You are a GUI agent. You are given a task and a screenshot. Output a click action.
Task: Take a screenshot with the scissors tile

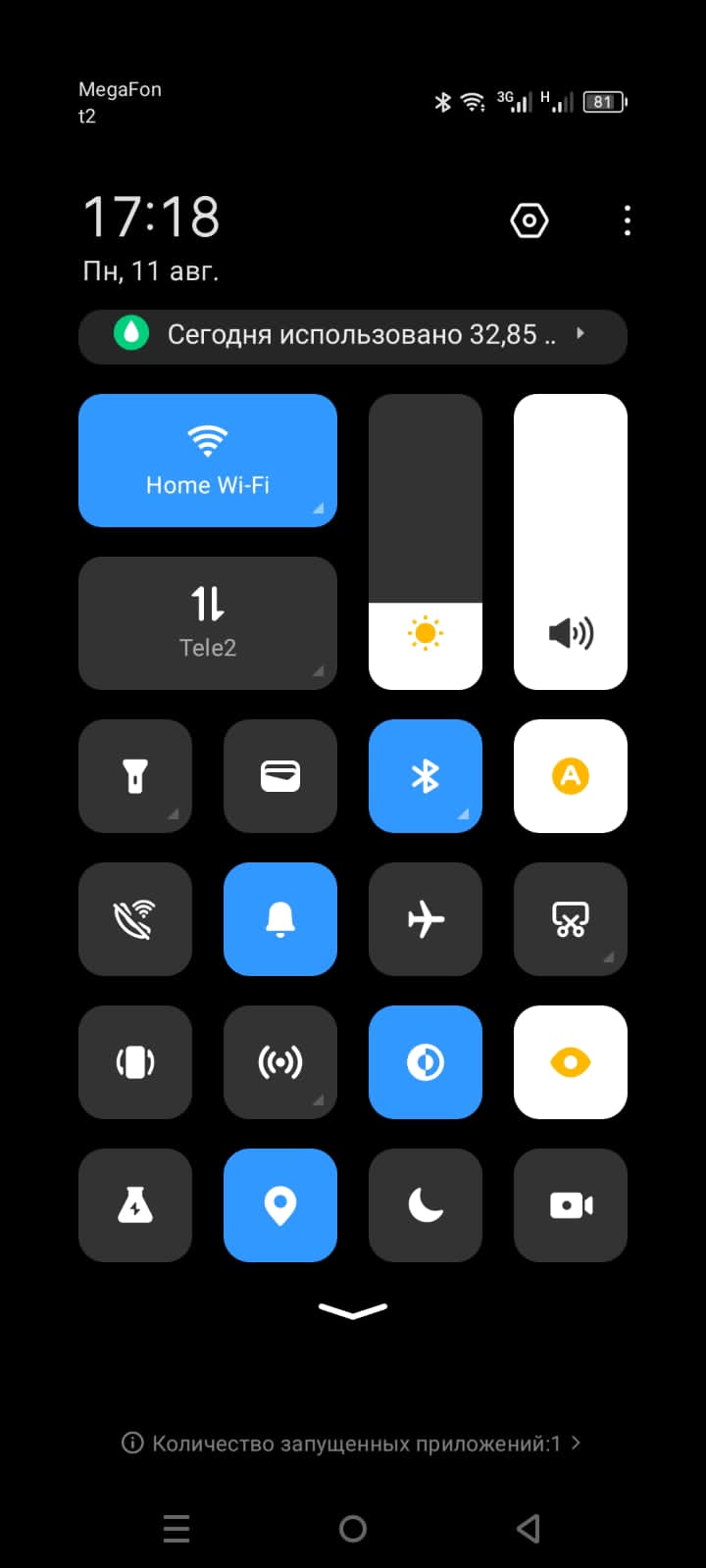pyautogui.click(x=571, y=919)
